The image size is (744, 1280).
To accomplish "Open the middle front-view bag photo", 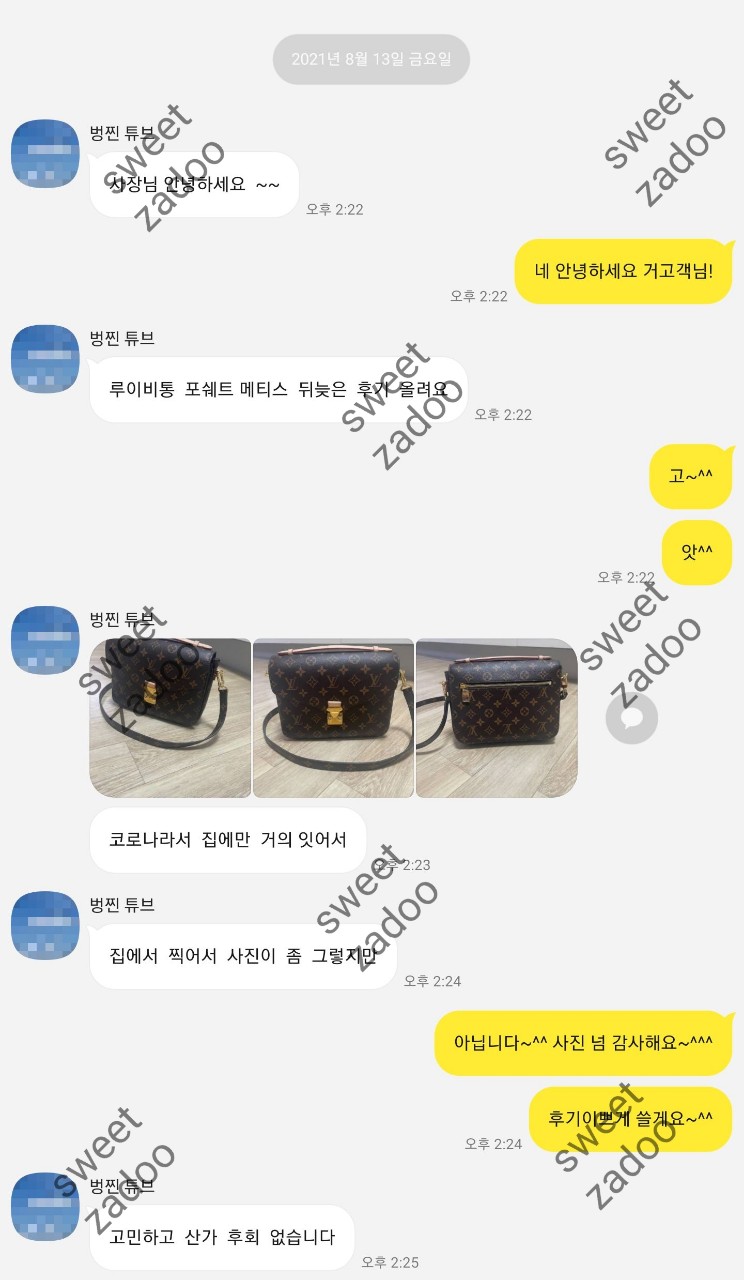I will 333,718.
